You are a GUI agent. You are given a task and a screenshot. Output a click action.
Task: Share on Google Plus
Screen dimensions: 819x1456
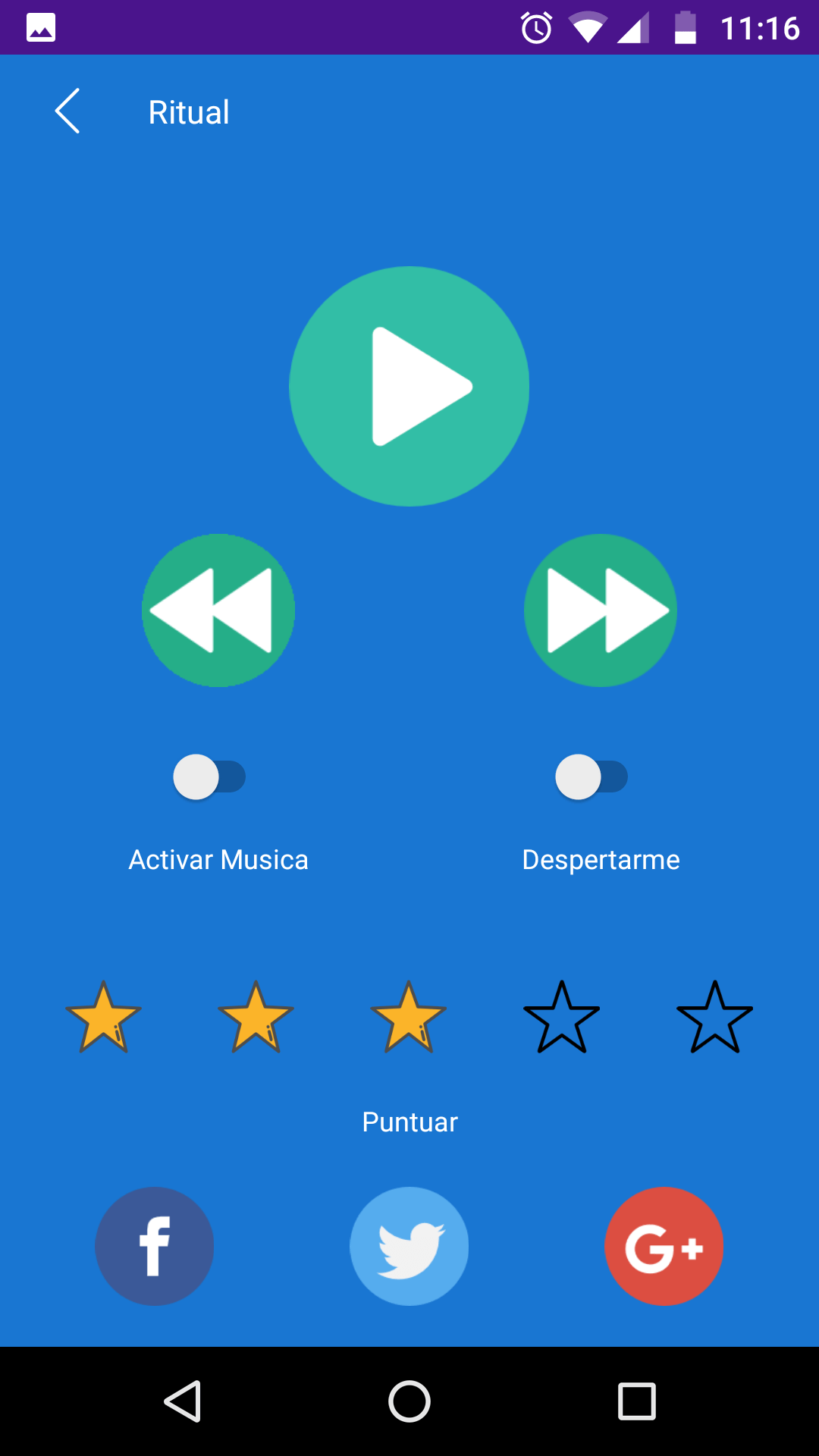coord(664,1246)
